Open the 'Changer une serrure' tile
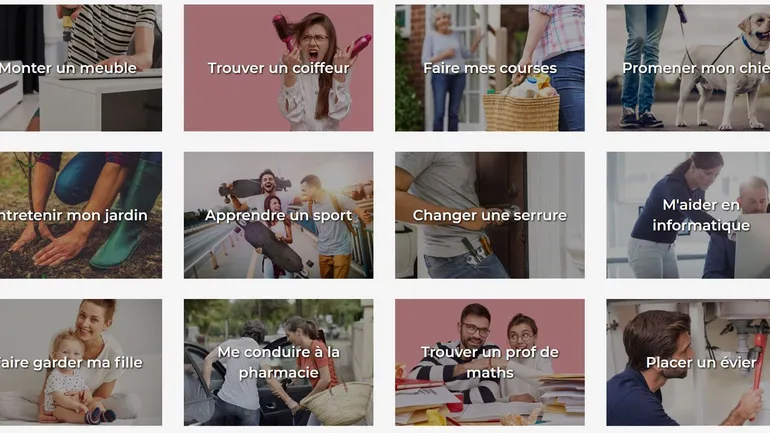Image resolution: width=770 pixels, height=433 pixels. 489,215
